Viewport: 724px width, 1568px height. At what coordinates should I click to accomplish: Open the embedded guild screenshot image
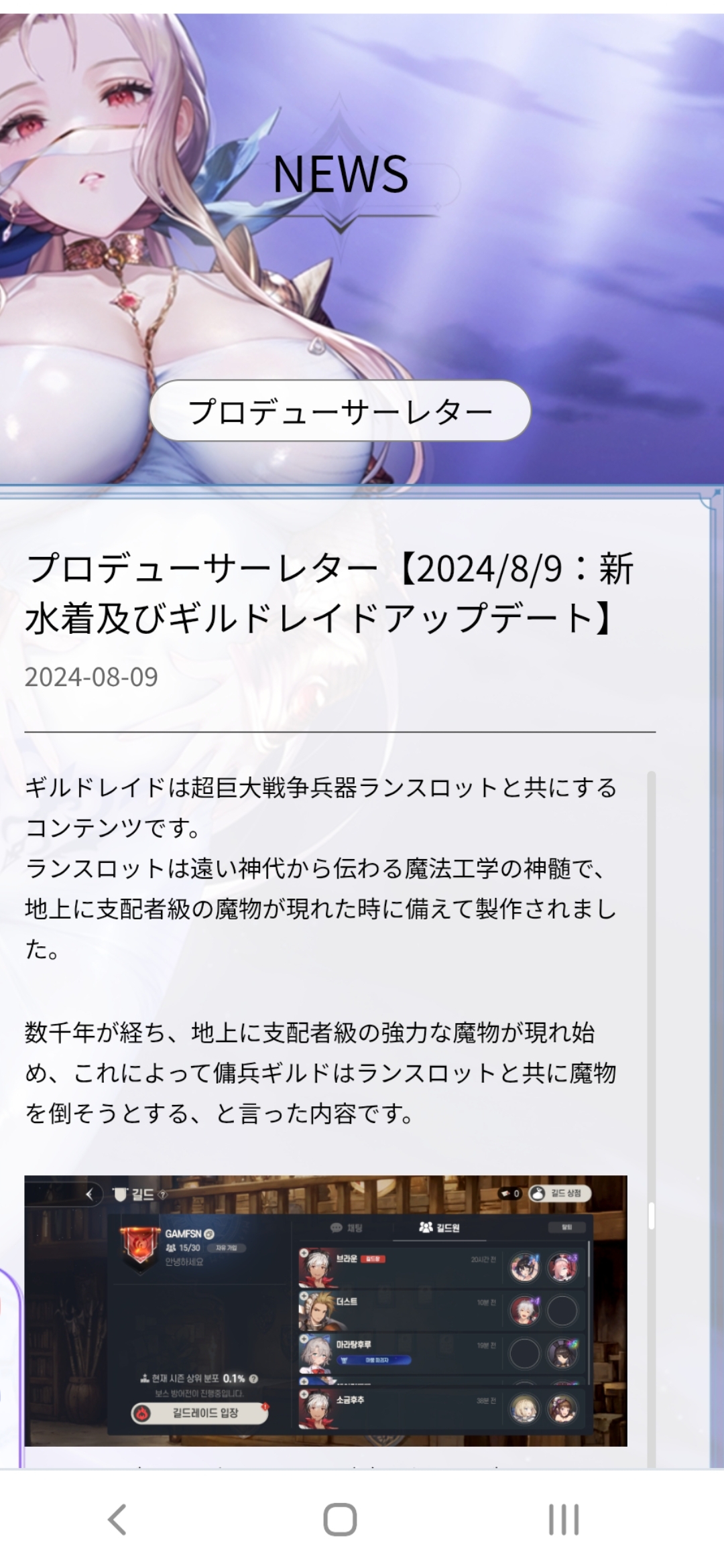pos(326,1311)
